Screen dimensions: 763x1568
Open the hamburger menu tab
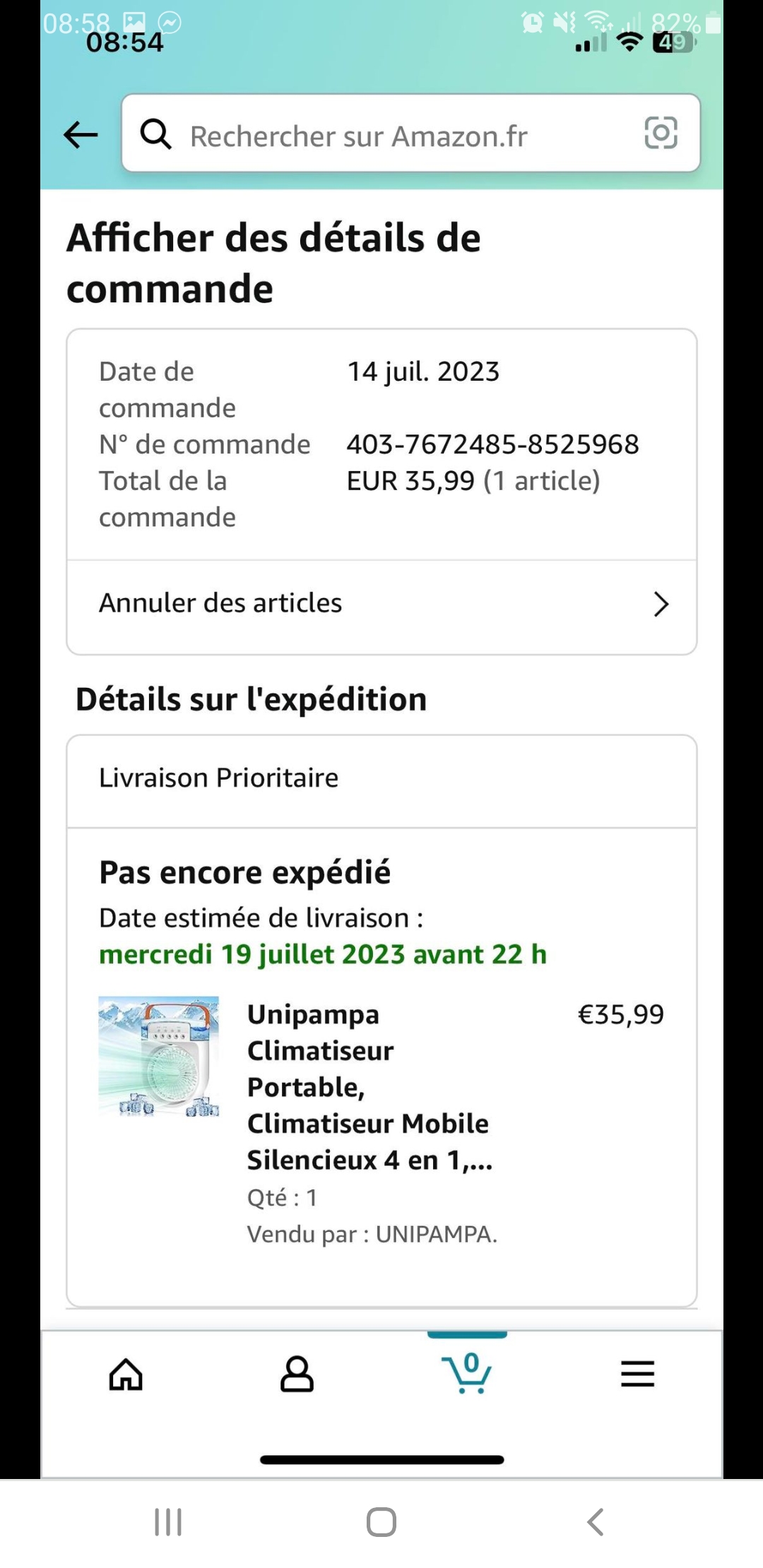pyautogui.click(x=637, y=1374)
